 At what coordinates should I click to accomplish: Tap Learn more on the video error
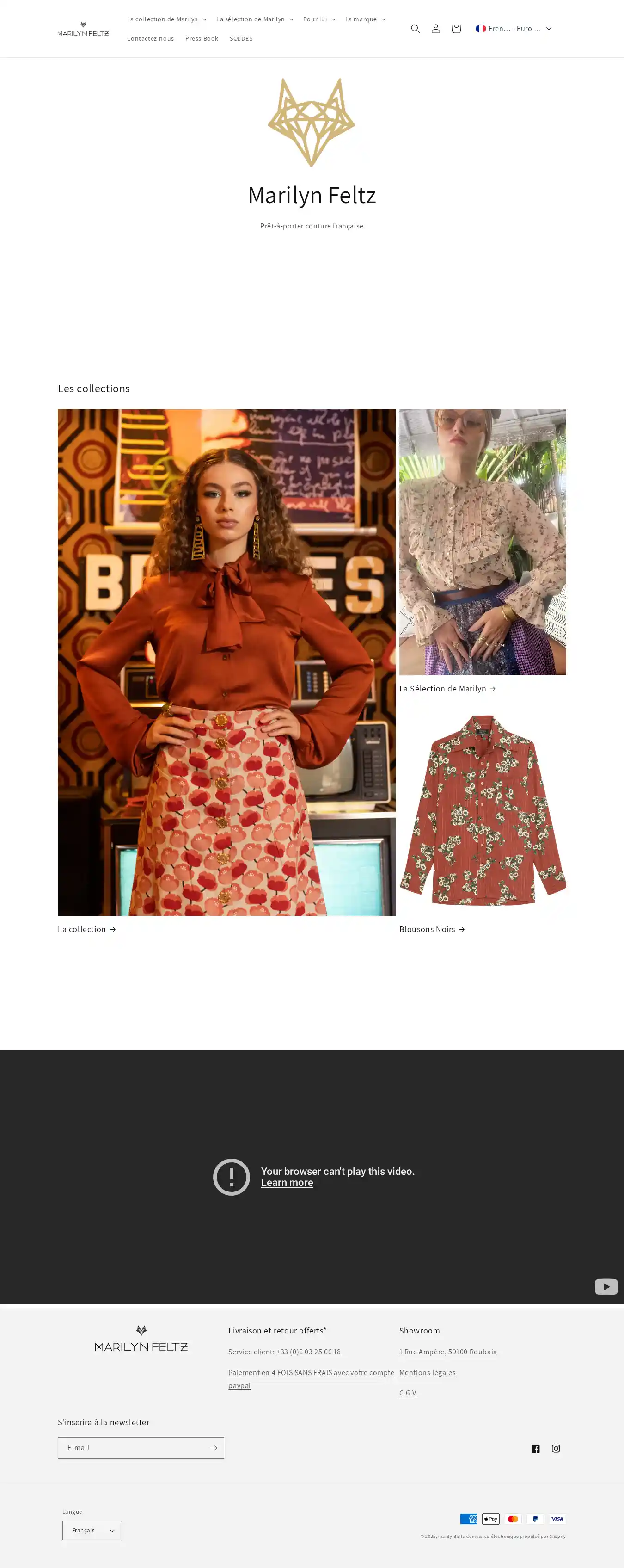(287, 1183)
